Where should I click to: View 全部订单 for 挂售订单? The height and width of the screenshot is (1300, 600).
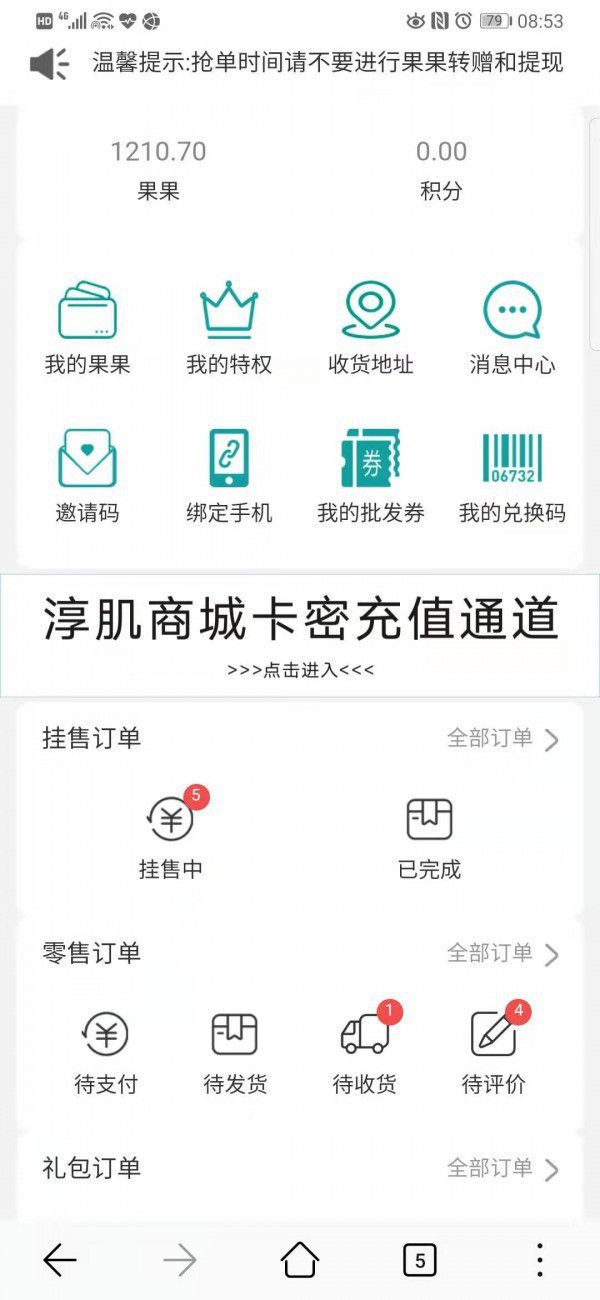502,739
